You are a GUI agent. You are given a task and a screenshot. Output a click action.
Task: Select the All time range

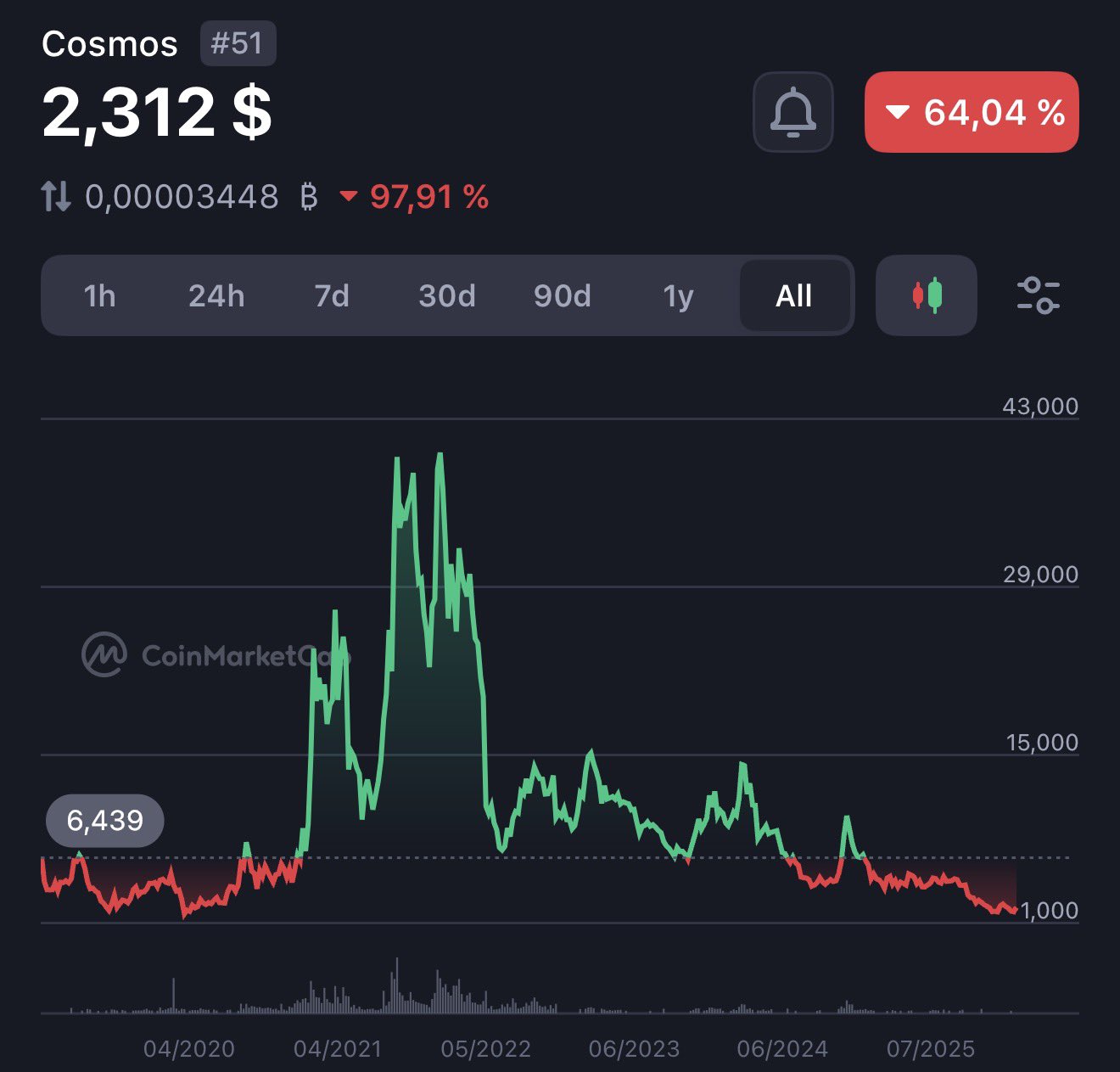(794, 295)
